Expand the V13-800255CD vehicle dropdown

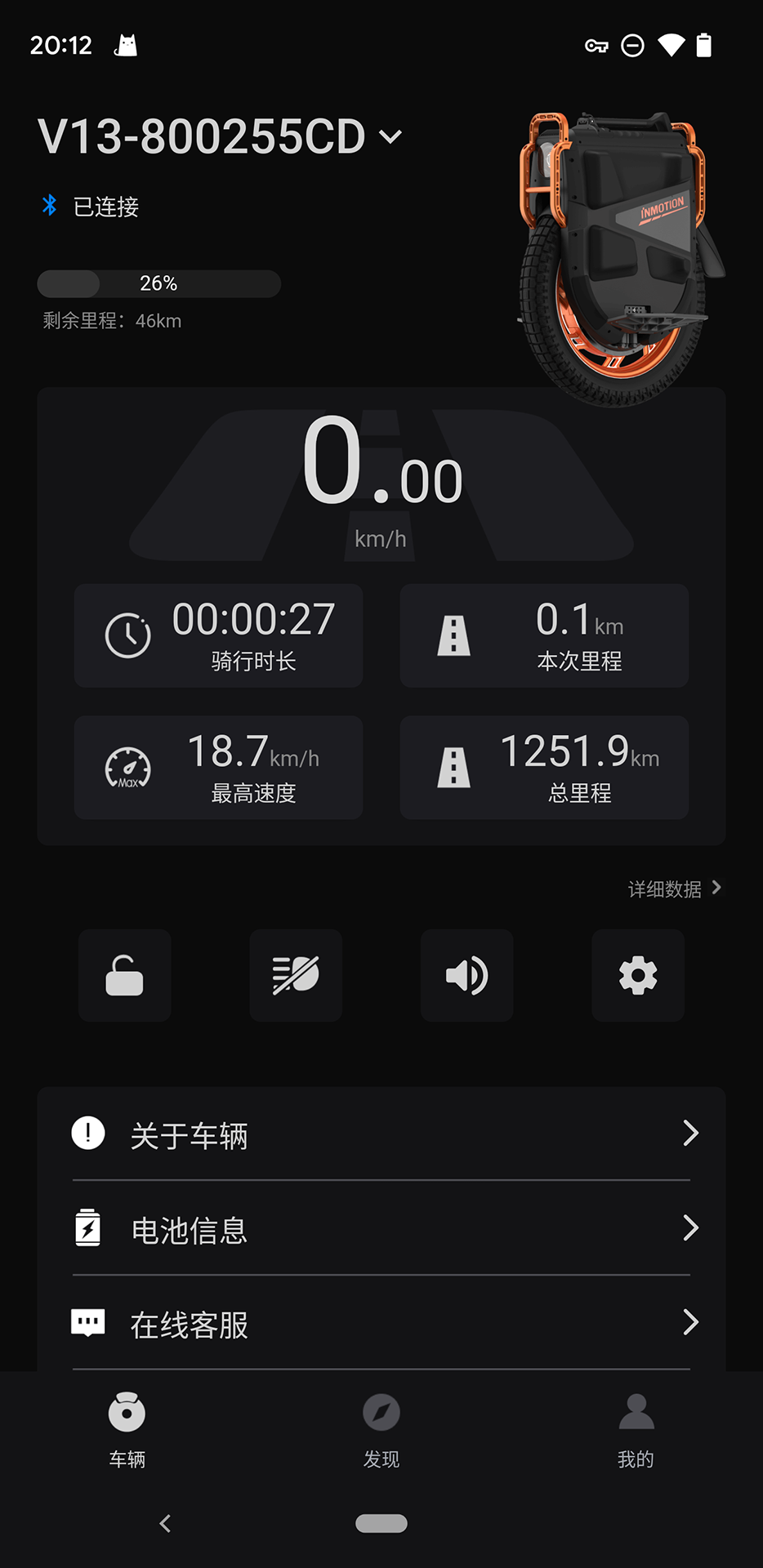tap(390, 136)
